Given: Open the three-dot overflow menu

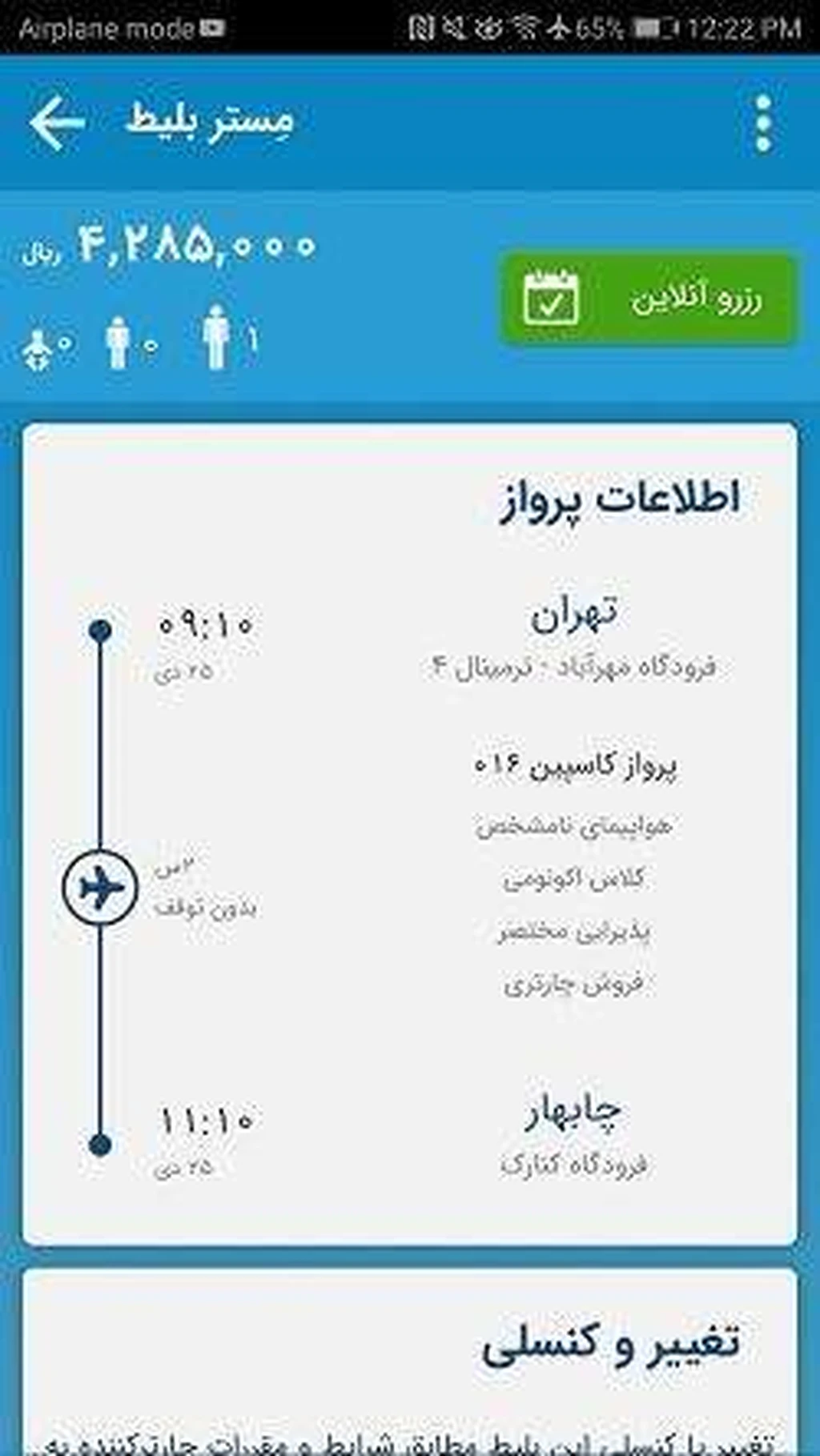Looking at the screenshot, I should 763,123.
